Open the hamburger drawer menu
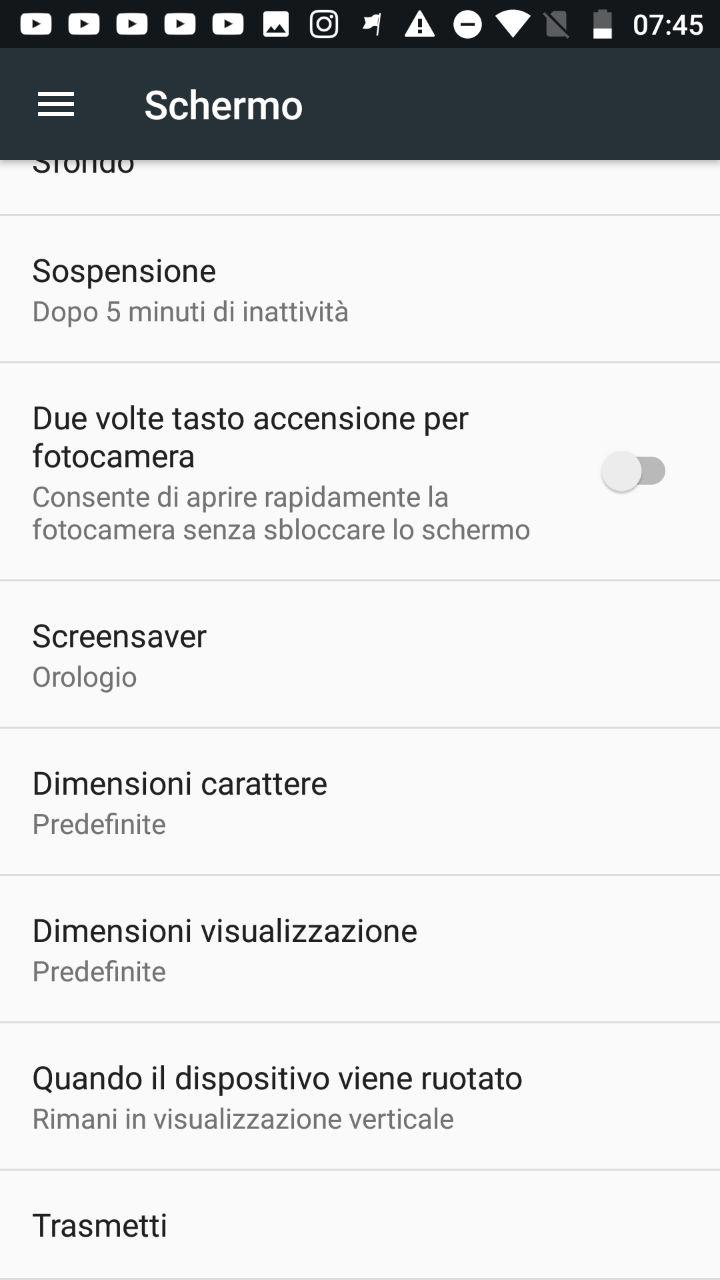 56,104
